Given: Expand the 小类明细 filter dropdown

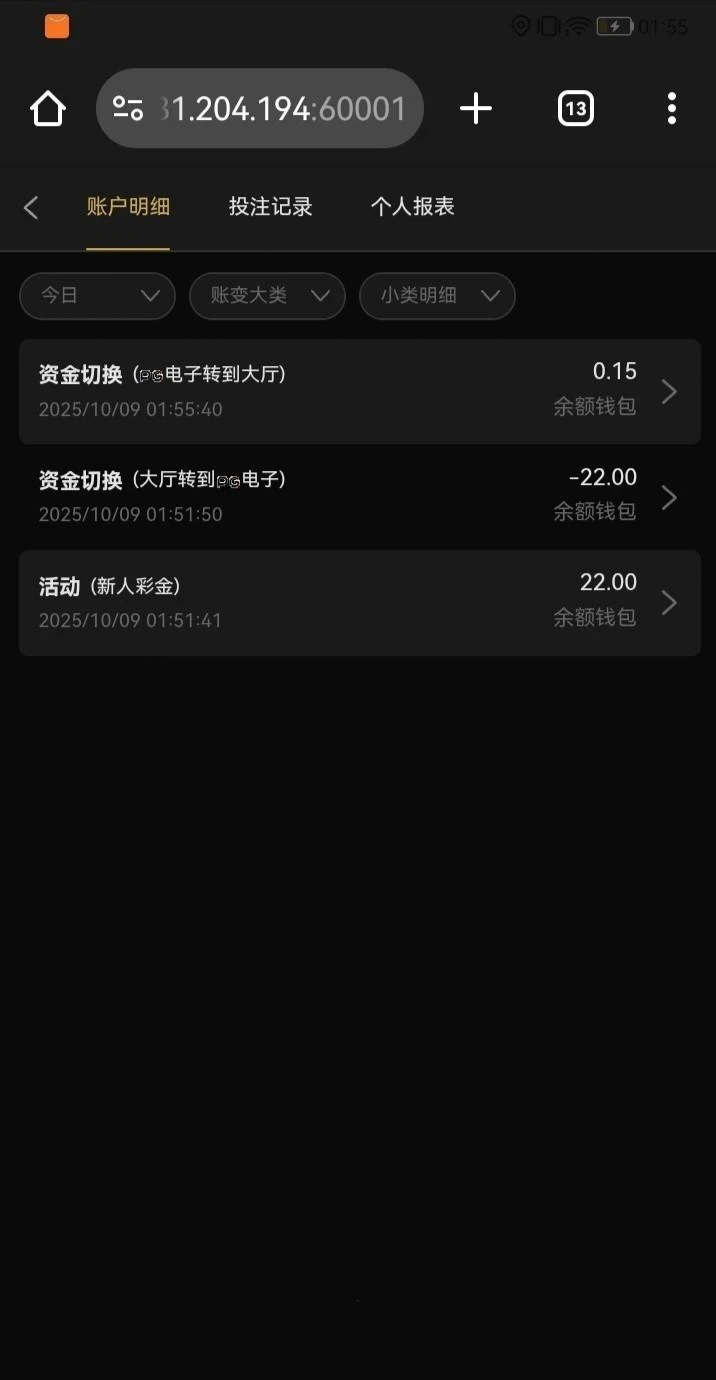Looking at the screenshot, I should click(x=437, y=296).
